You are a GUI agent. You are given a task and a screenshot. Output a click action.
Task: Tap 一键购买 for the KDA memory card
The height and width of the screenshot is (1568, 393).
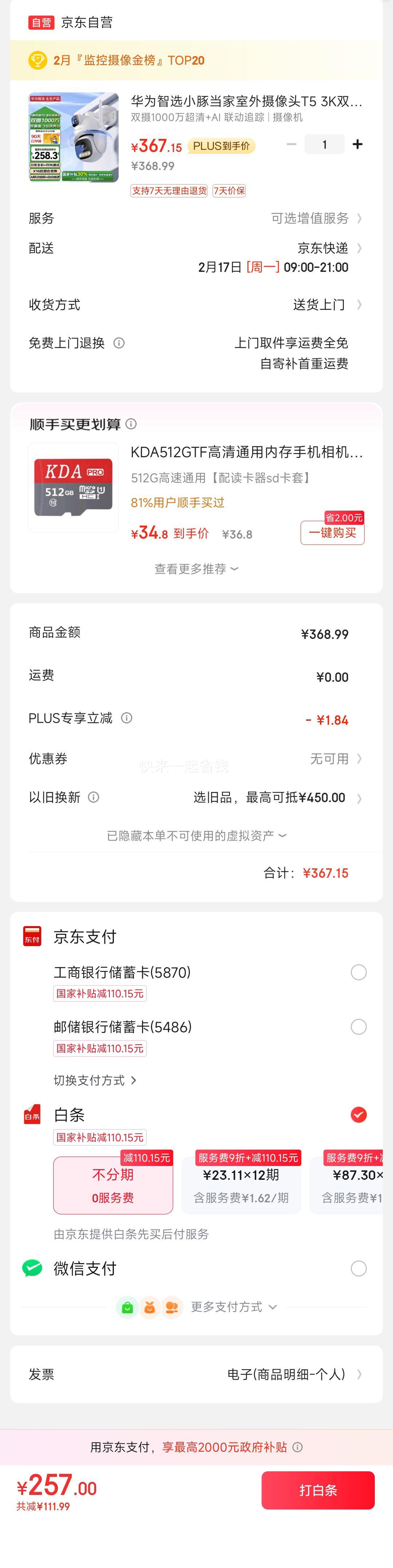(x=332, y=532)
